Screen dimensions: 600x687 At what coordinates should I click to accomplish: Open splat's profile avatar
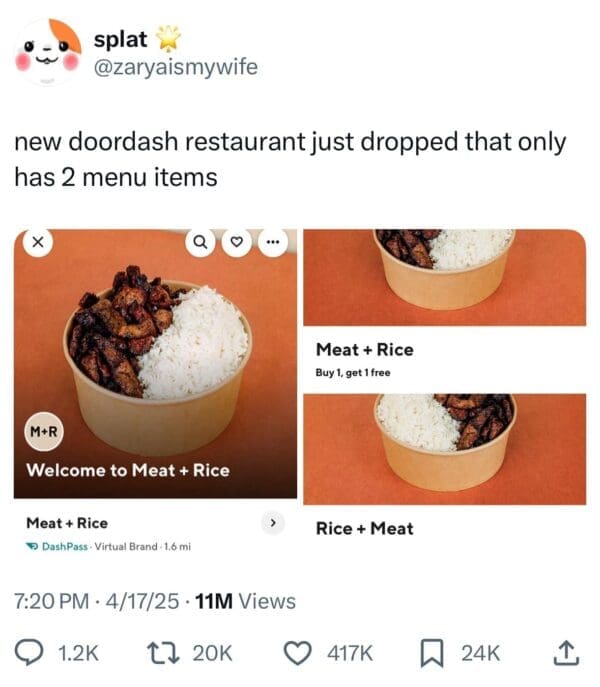[49, 53]
